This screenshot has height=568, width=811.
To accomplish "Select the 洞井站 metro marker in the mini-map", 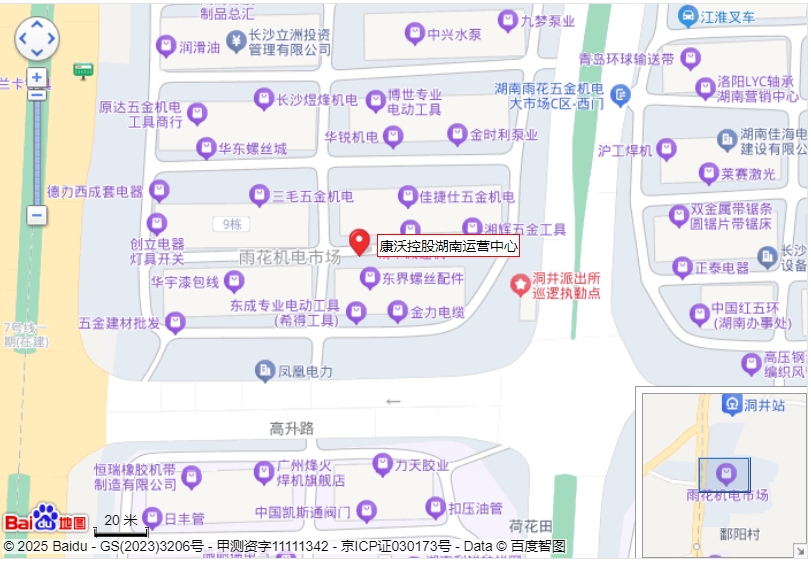I will click(729, 406).
